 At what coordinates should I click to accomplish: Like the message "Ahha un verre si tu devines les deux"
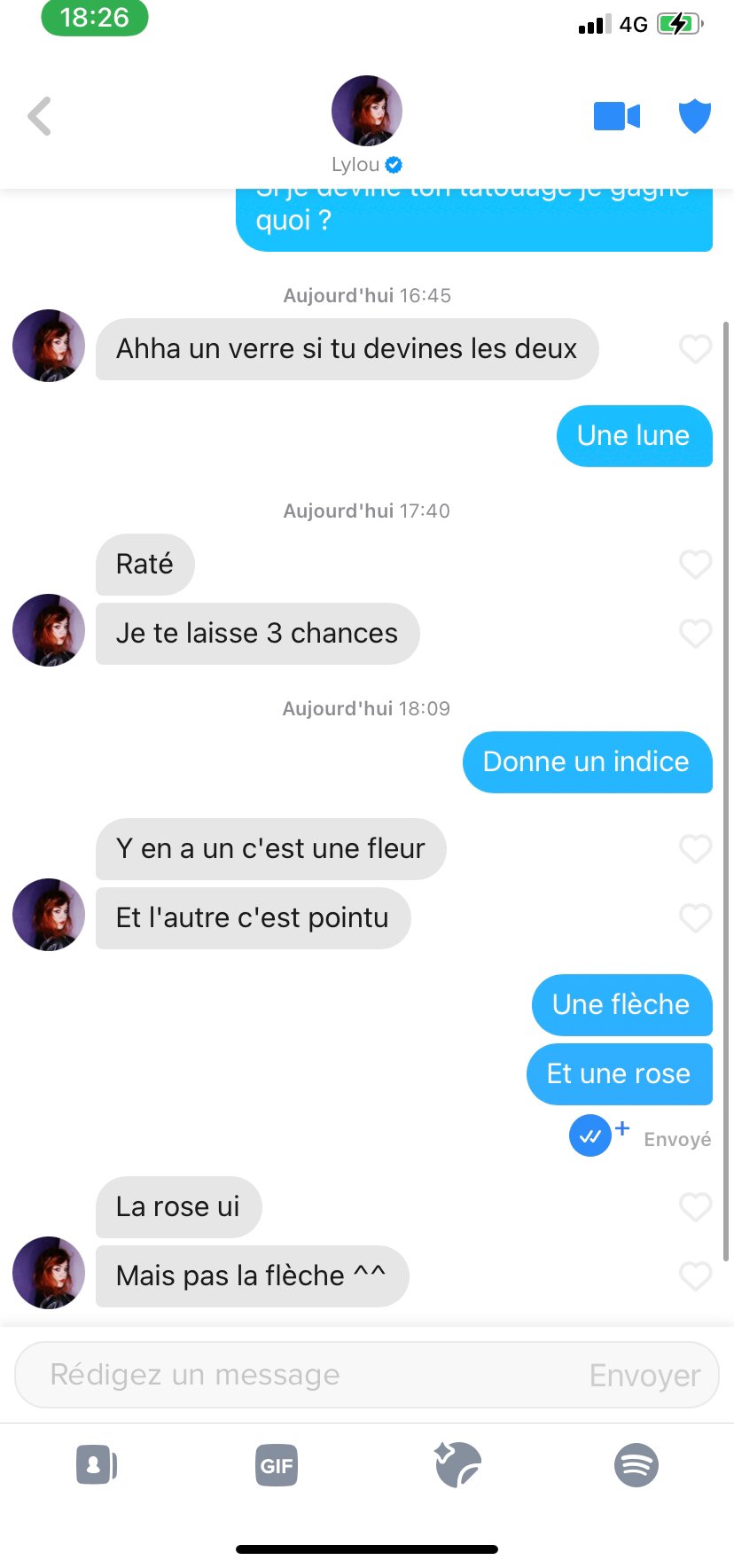pyautogui.click(x=696, y=349)
